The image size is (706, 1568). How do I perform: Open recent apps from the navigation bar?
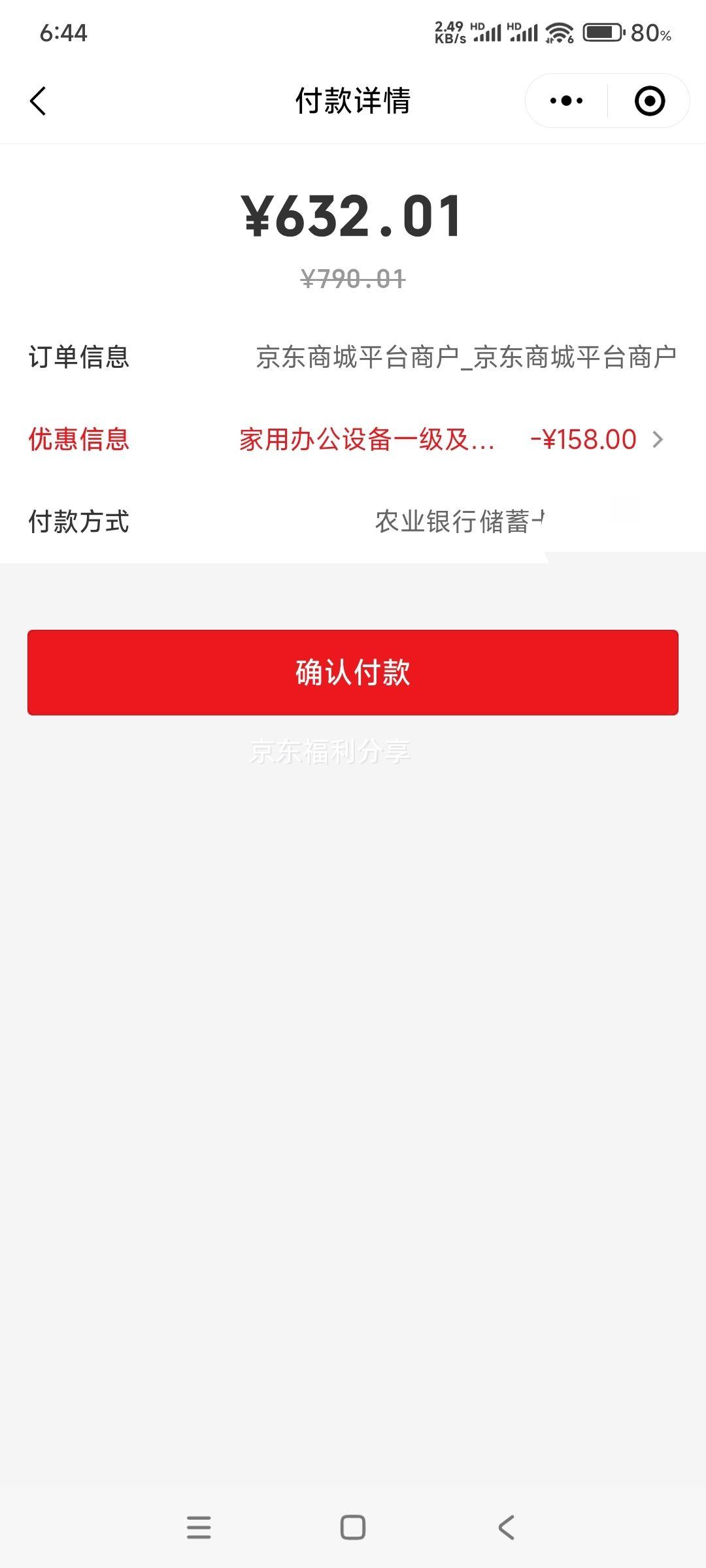tap(199, 1527)
